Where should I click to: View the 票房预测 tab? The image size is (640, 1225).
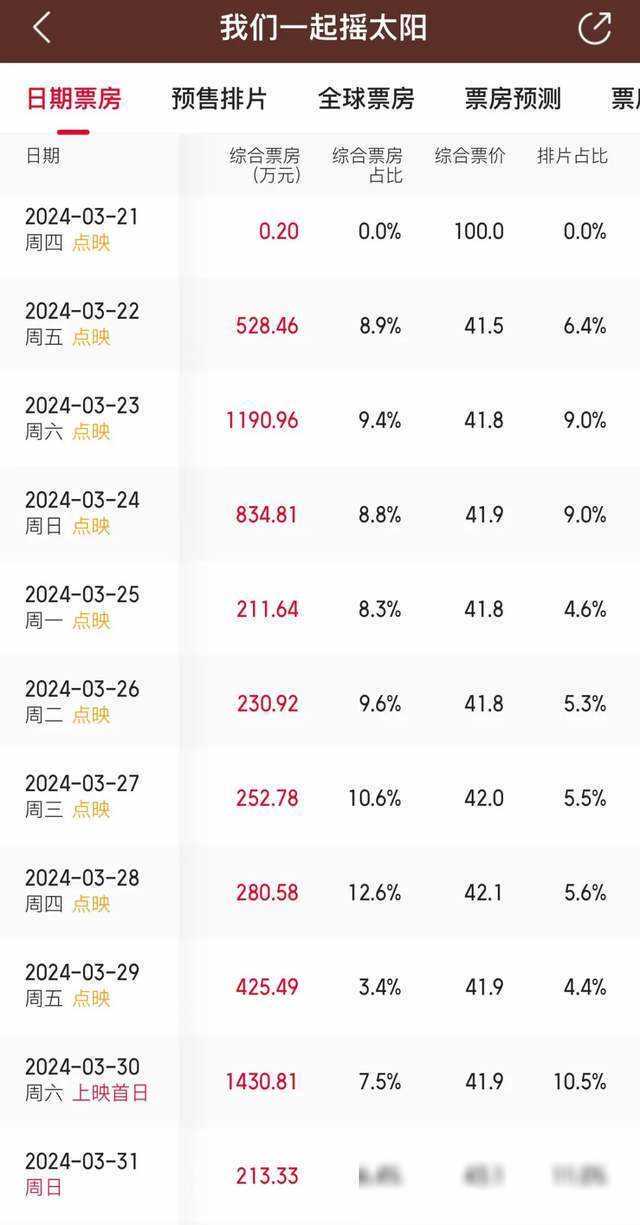coord(512,99)
